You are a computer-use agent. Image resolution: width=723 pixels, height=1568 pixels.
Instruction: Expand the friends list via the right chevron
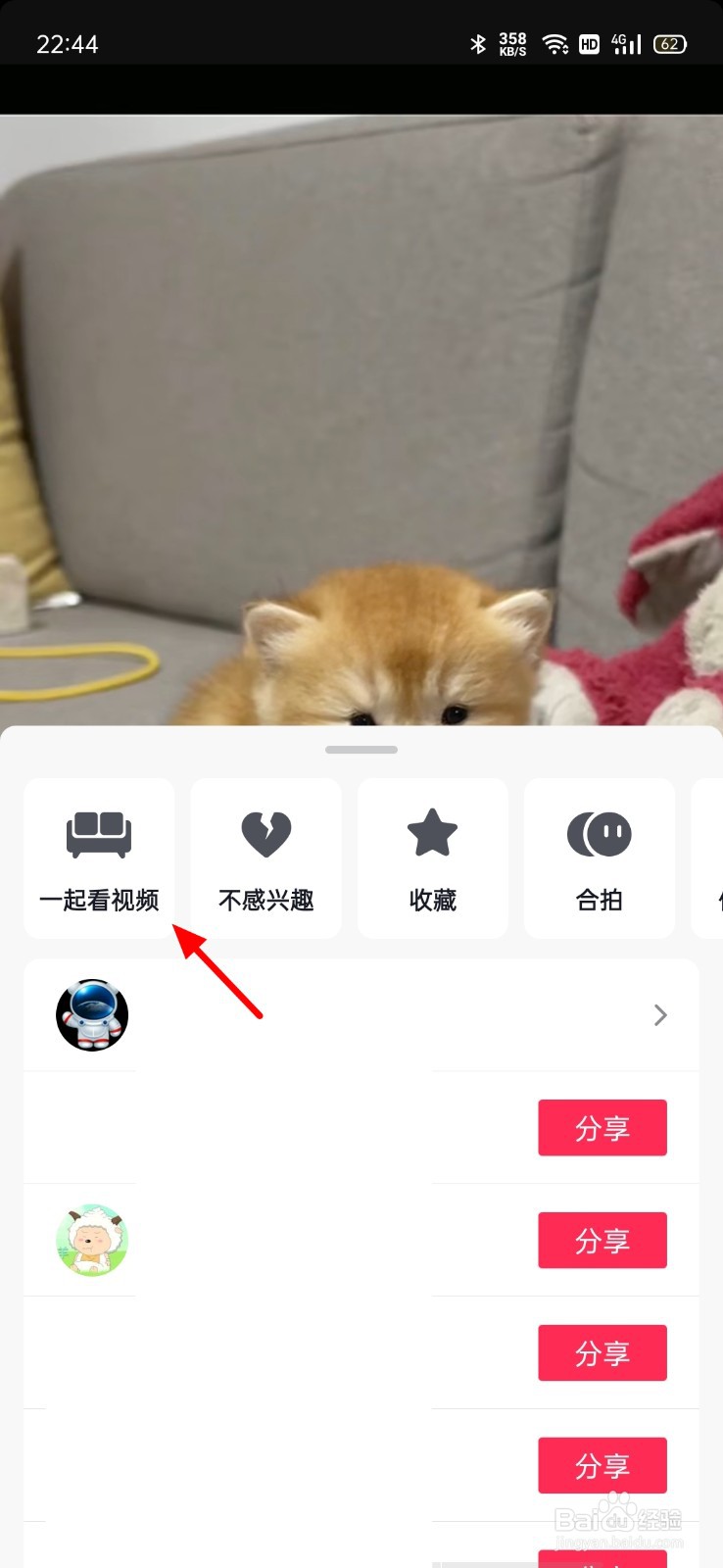click(x=659, y=1015)
